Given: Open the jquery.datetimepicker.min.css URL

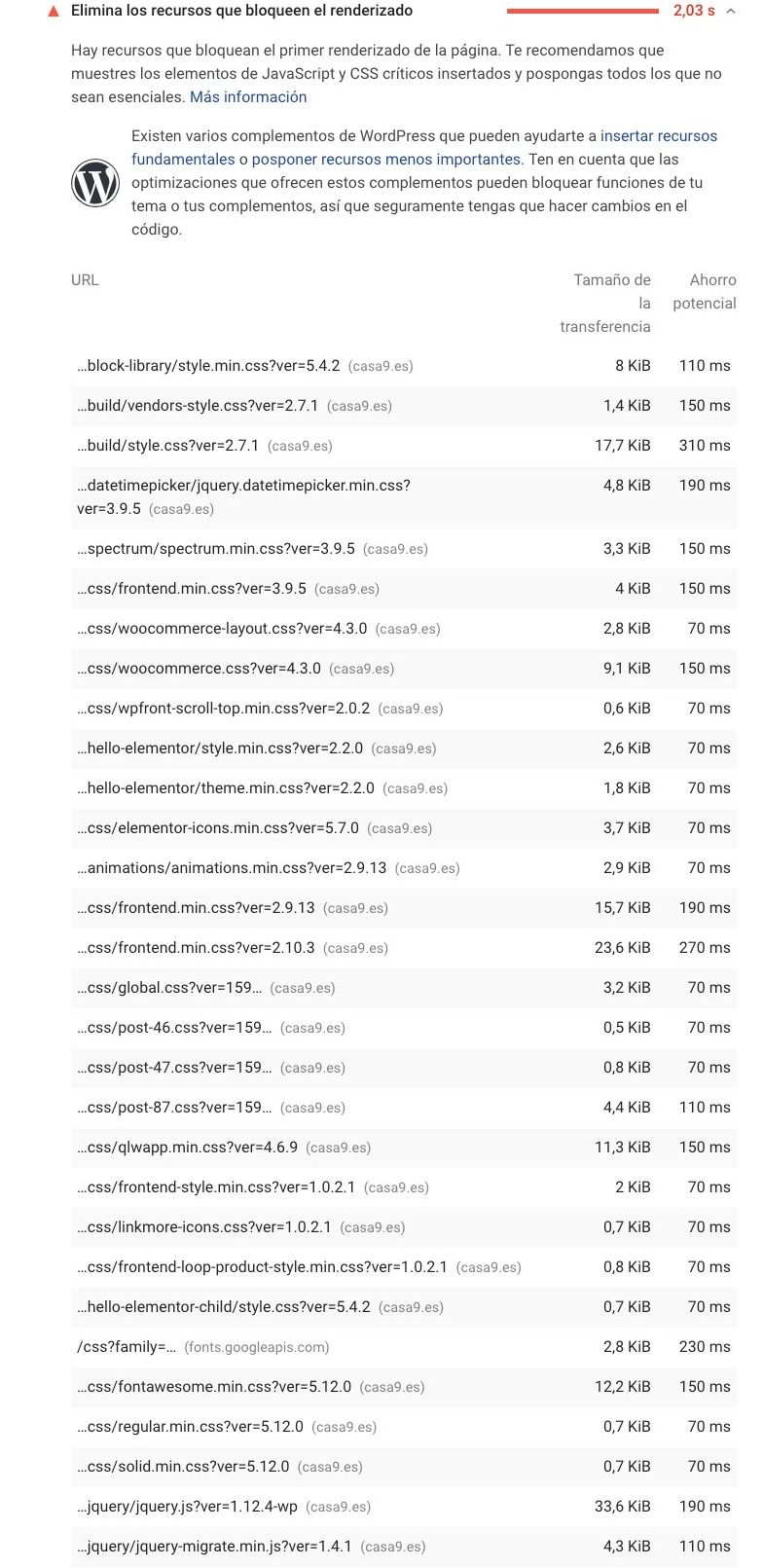Looking at the screenshot, I should point(243,496).
